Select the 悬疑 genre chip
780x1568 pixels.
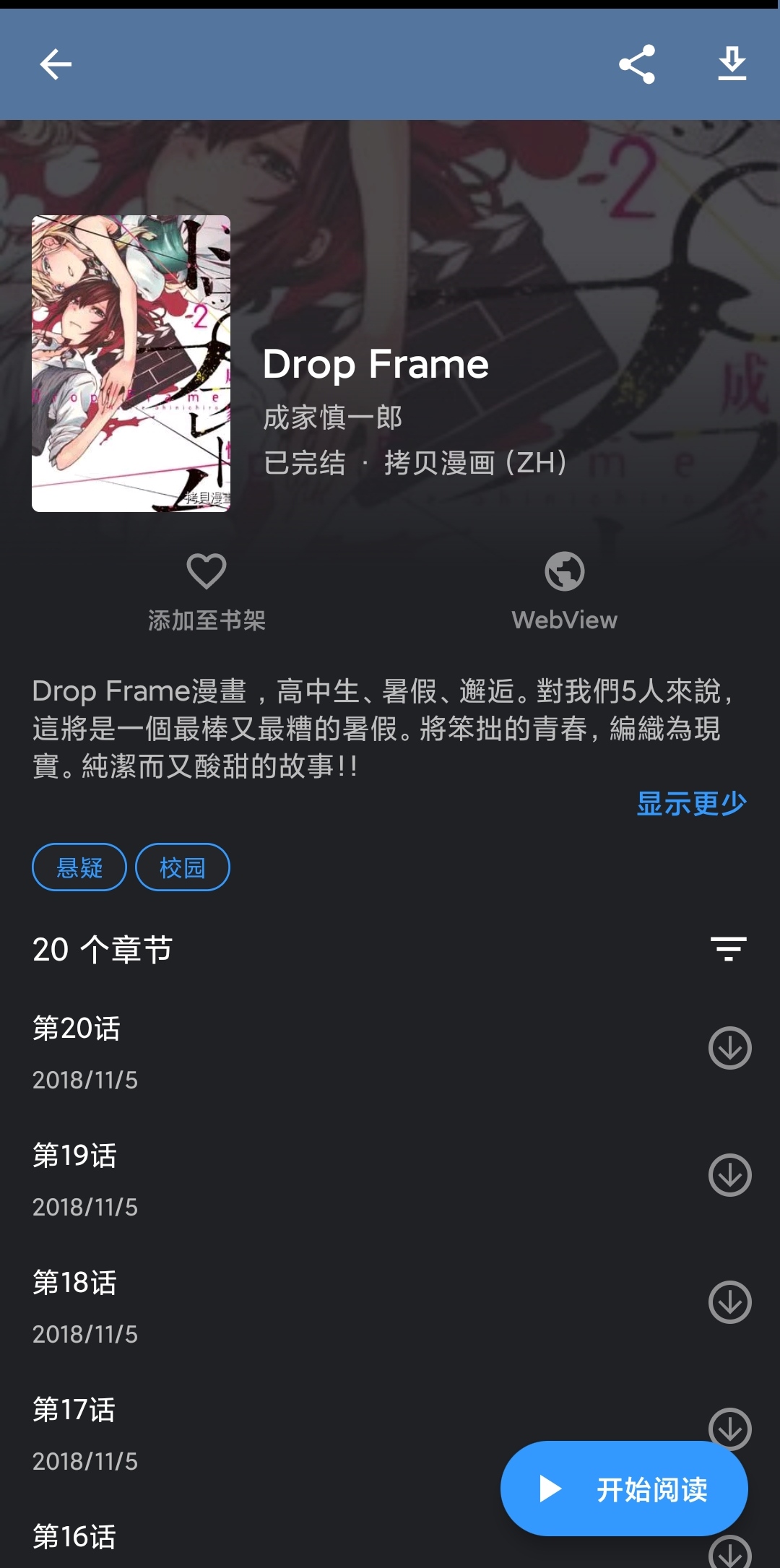[x=79, y=867]
